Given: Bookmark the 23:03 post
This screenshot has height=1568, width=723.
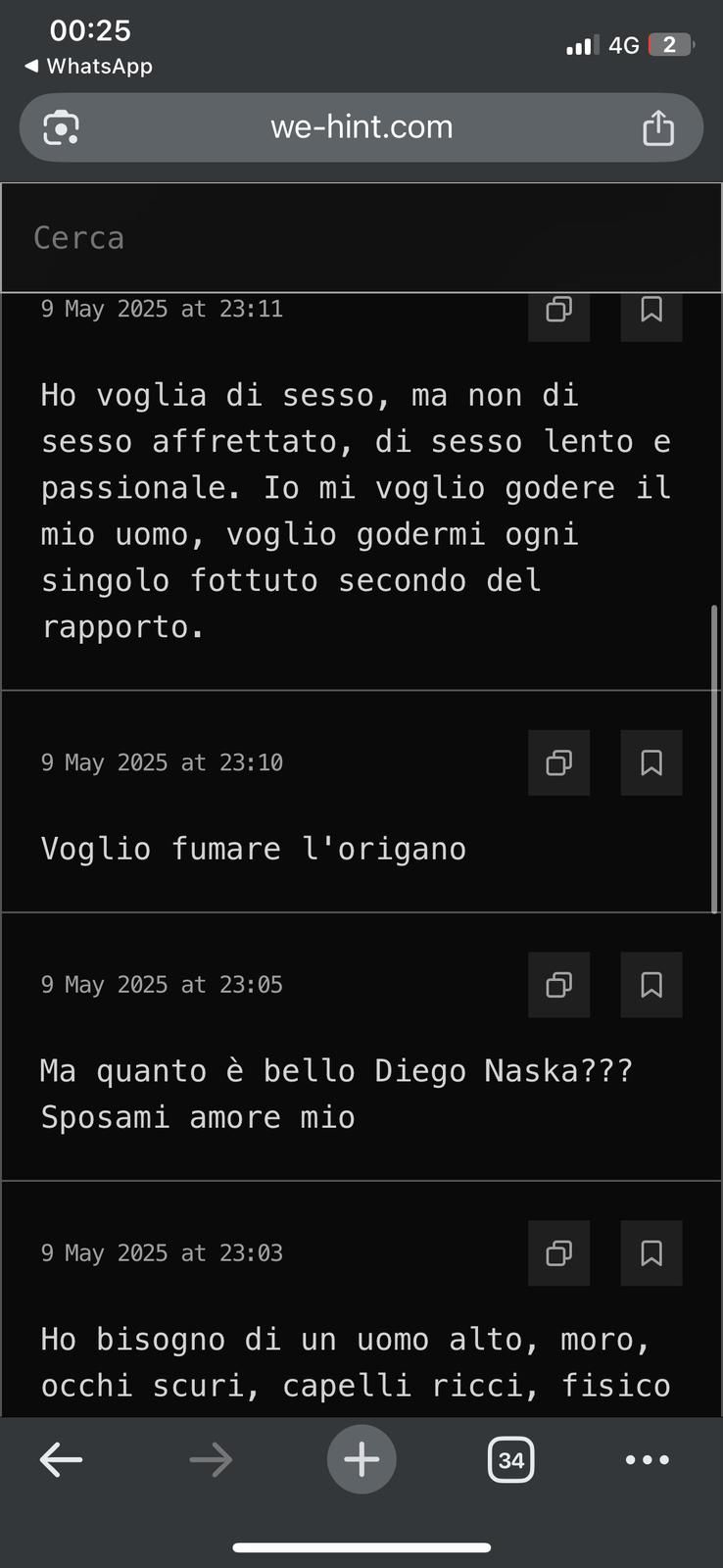Looking at the screenshot, I should coord(651,1253).
